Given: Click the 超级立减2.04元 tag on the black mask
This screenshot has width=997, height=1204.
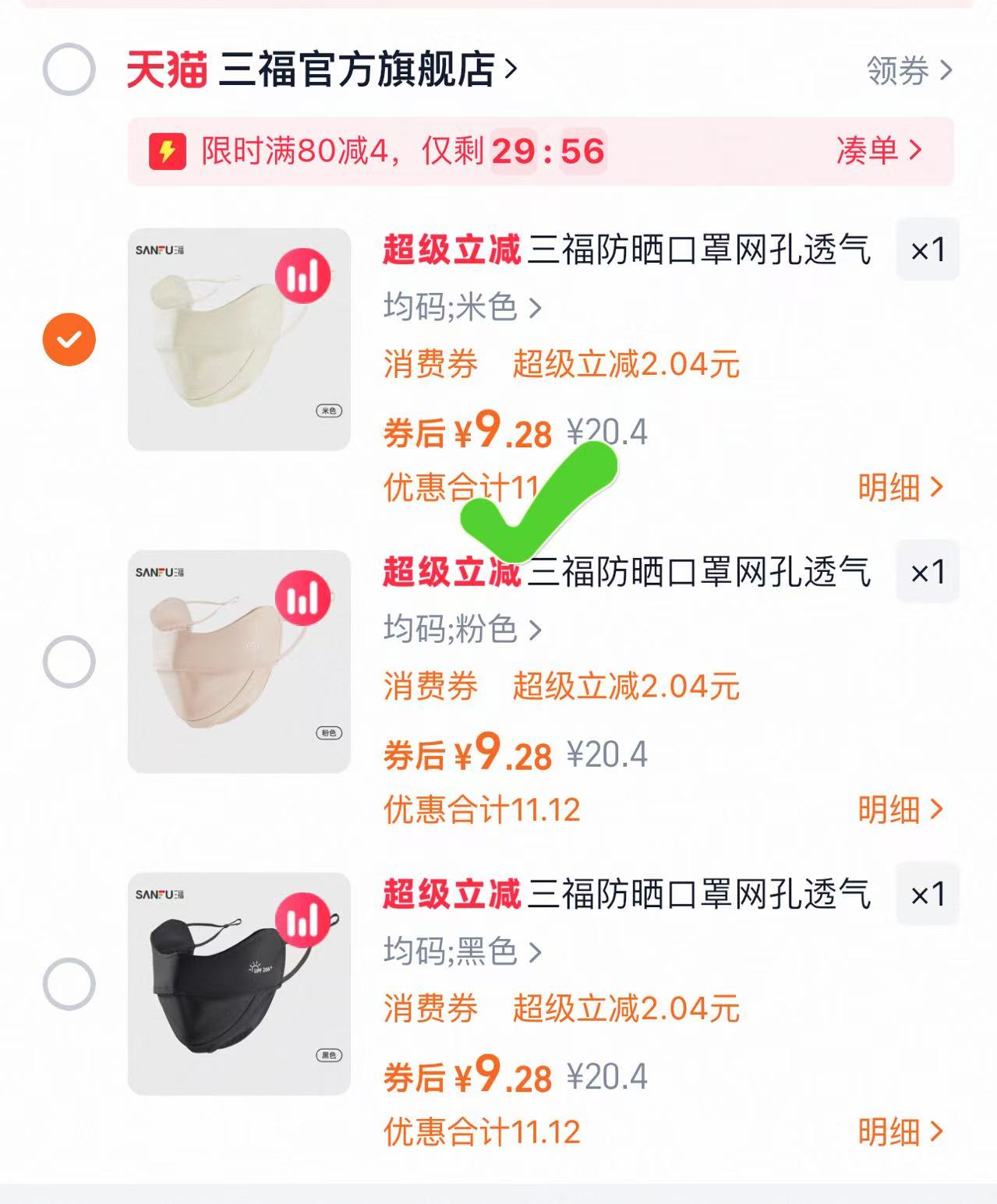Looking at the screenshot, I should click(x=624, y=1010).
